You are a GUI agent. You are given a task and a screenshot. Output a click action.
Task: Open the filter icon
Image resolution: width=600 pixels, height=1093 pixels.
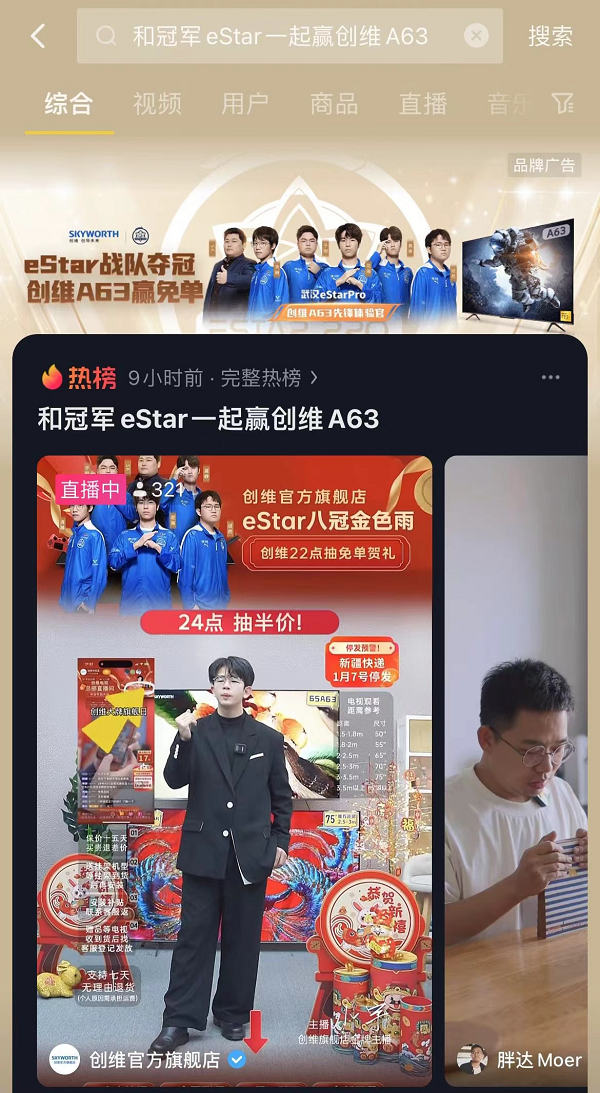click(x=563, y=103)
